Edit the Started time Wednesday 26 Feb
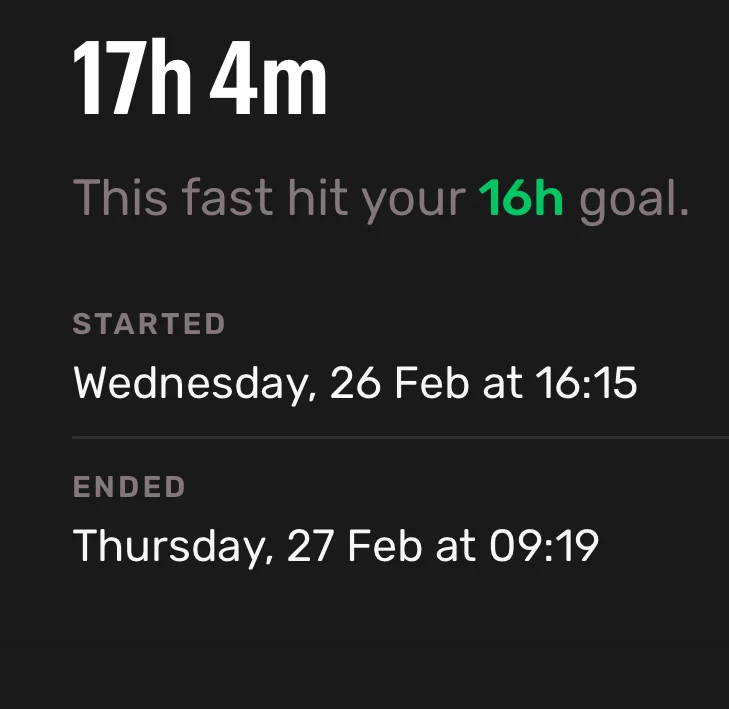The image size is (729, 709). [355, 384]
